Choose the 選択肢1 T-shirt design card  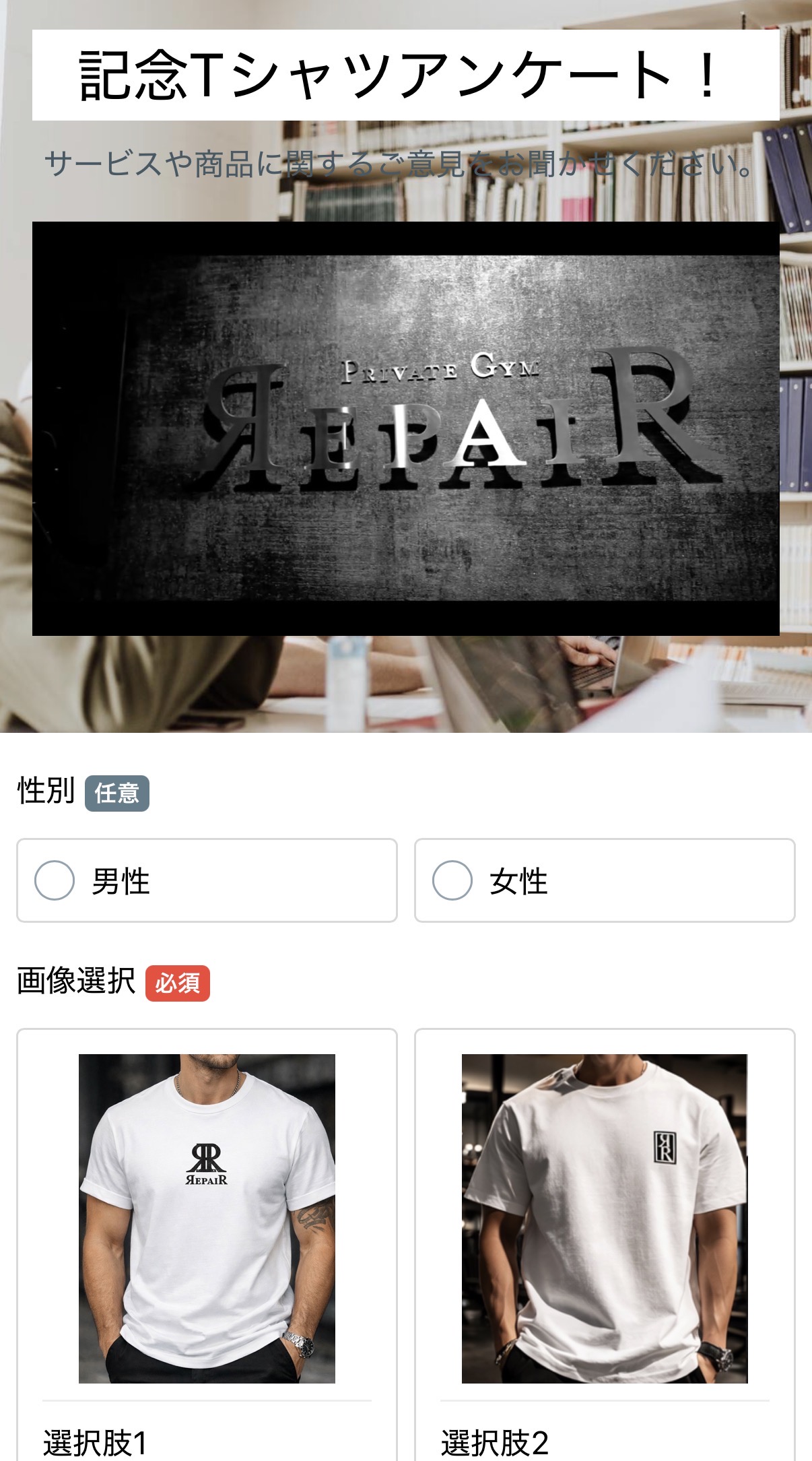click(207, 1221)
